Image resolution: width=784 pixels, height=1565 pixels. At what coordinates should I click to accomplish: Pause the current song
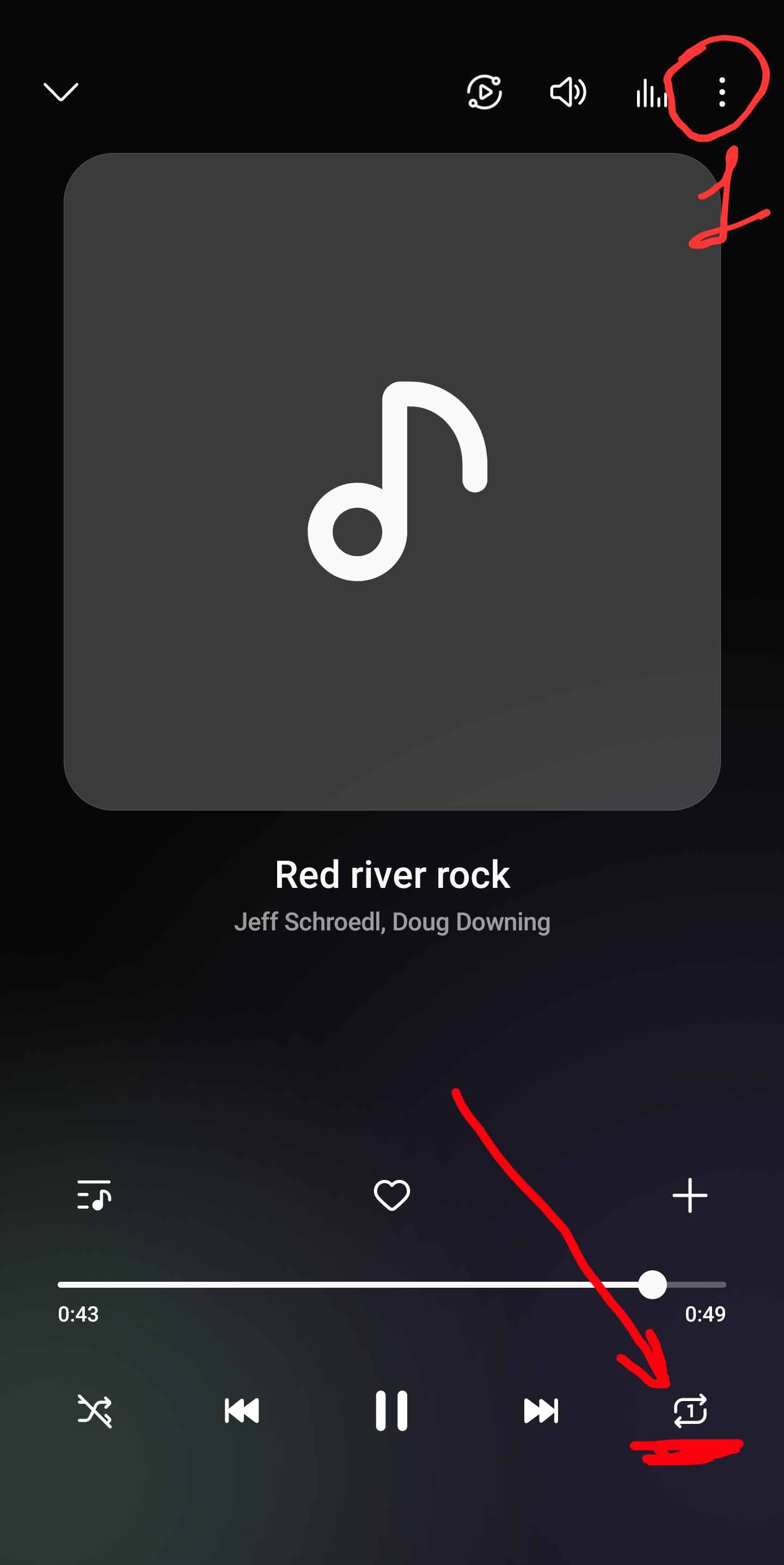[x=391, y=1410]
